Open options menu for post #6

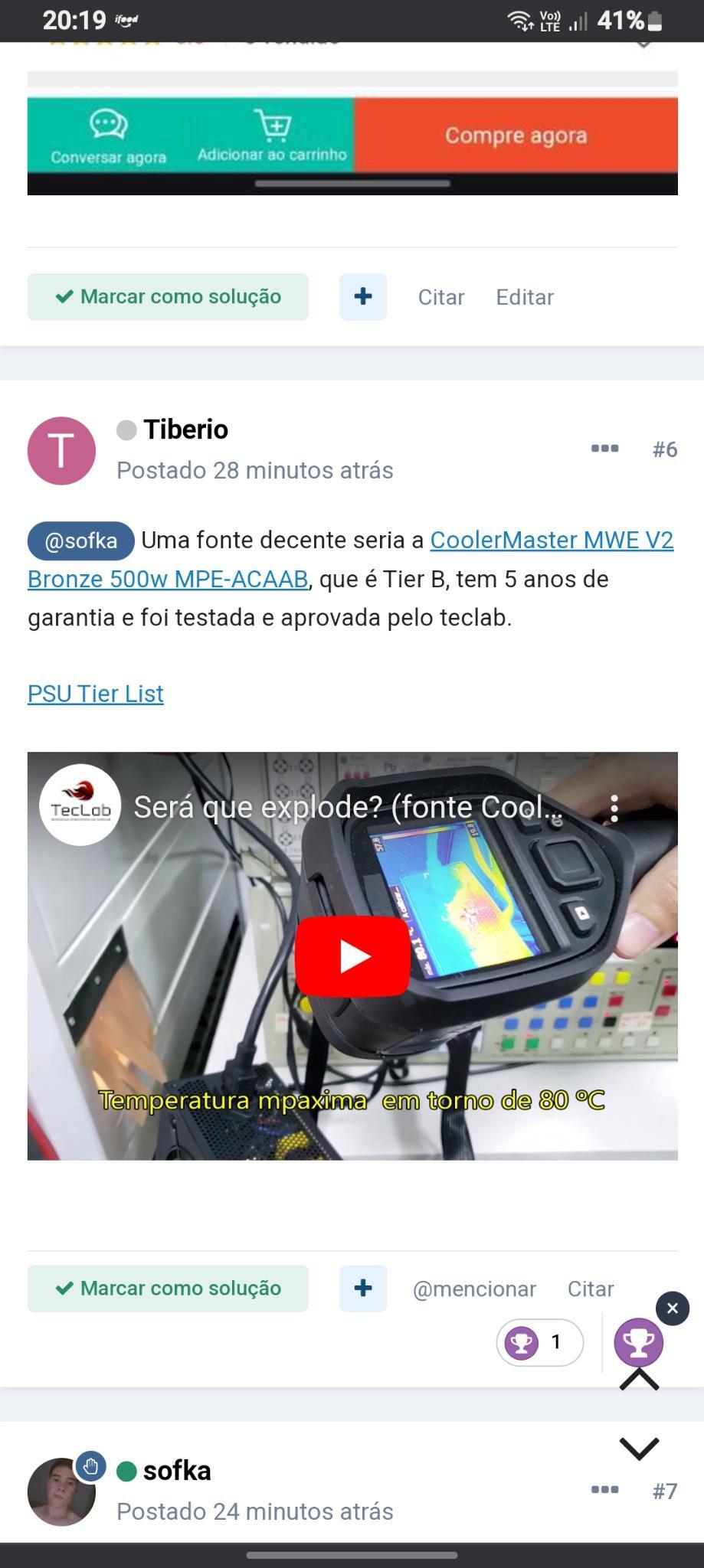click(x=604, y=449)
